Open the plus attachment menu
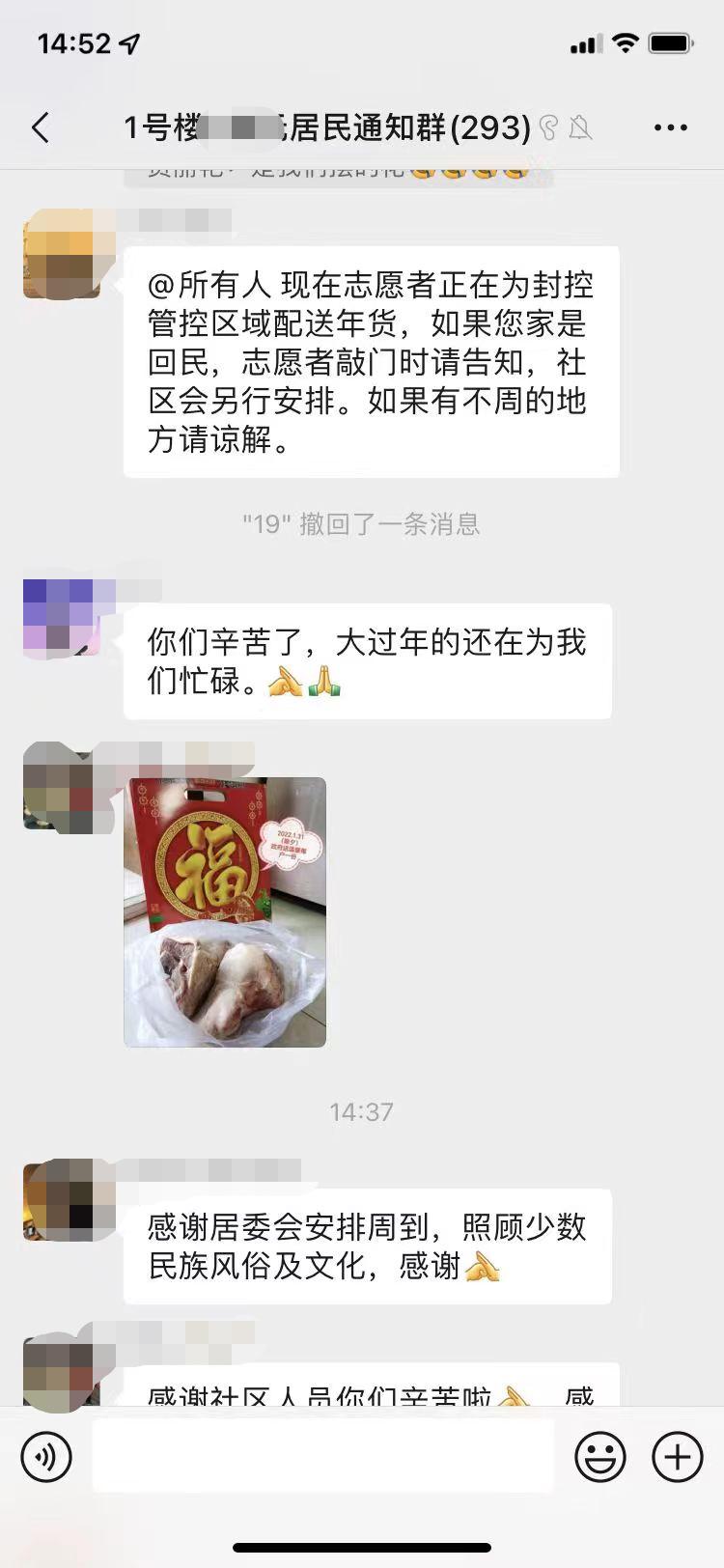Image resolution: width=724 pixels, height=1568 pixels. (678, 1456)
